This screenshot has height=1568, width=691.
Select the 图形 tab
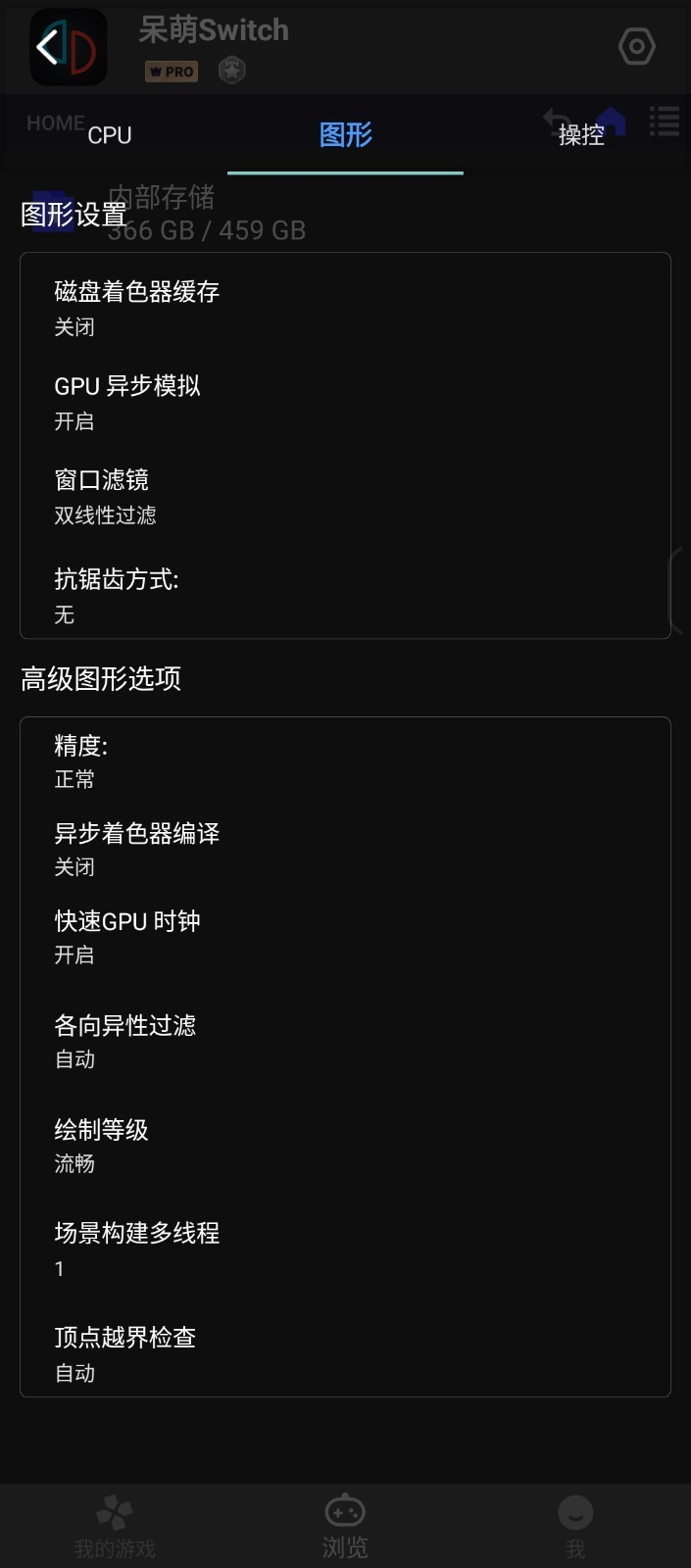(x=345, y=135)
